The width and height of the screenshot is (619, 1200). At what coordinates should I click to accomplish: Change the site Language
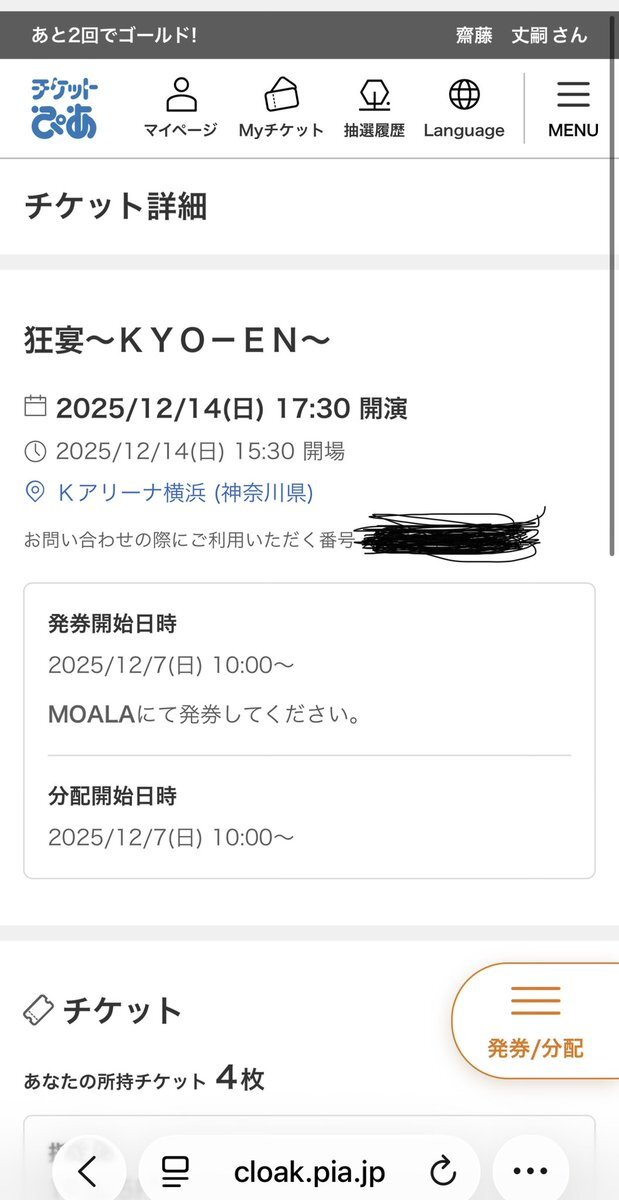tap(464, 108)
